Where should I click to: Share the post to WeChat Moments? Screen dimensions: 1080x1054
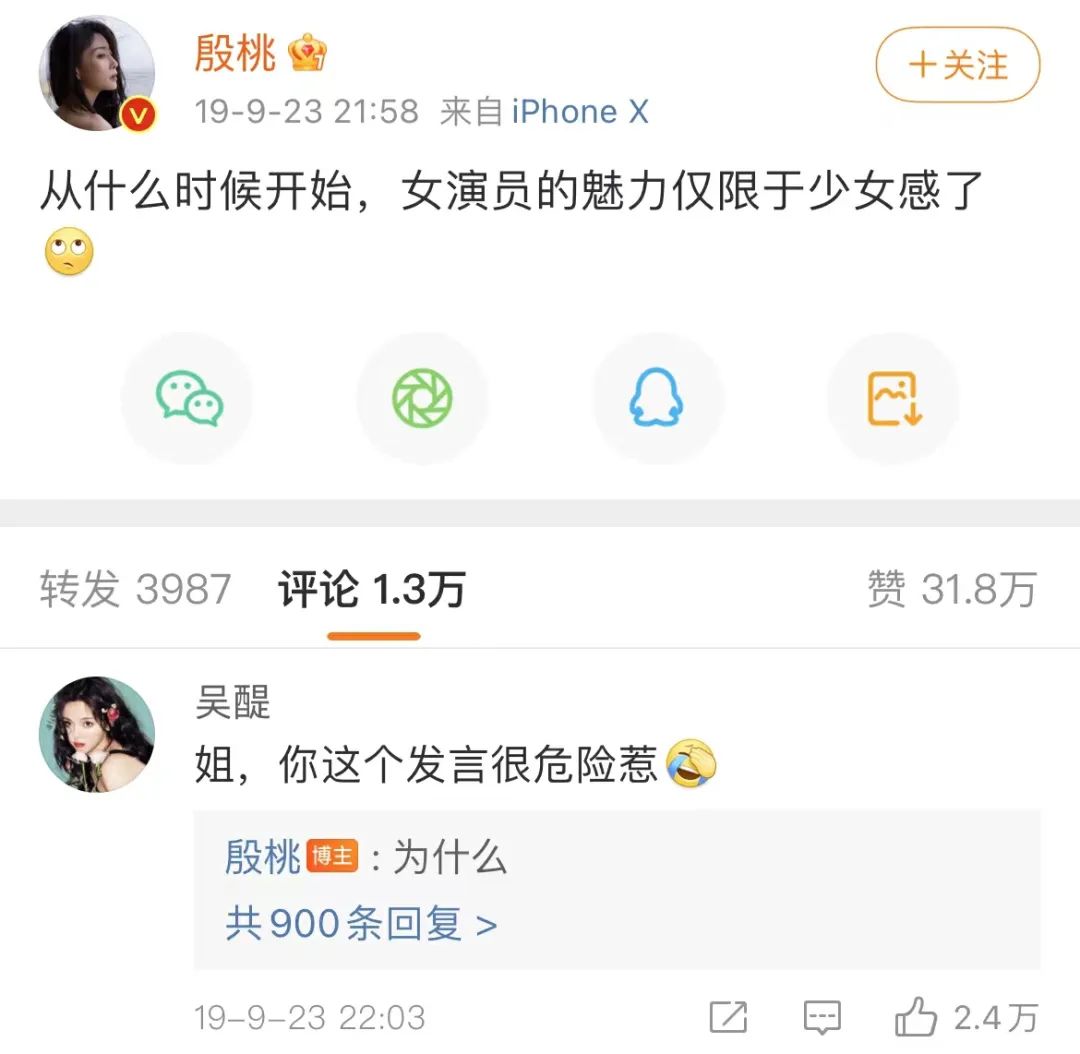(422, 398)
